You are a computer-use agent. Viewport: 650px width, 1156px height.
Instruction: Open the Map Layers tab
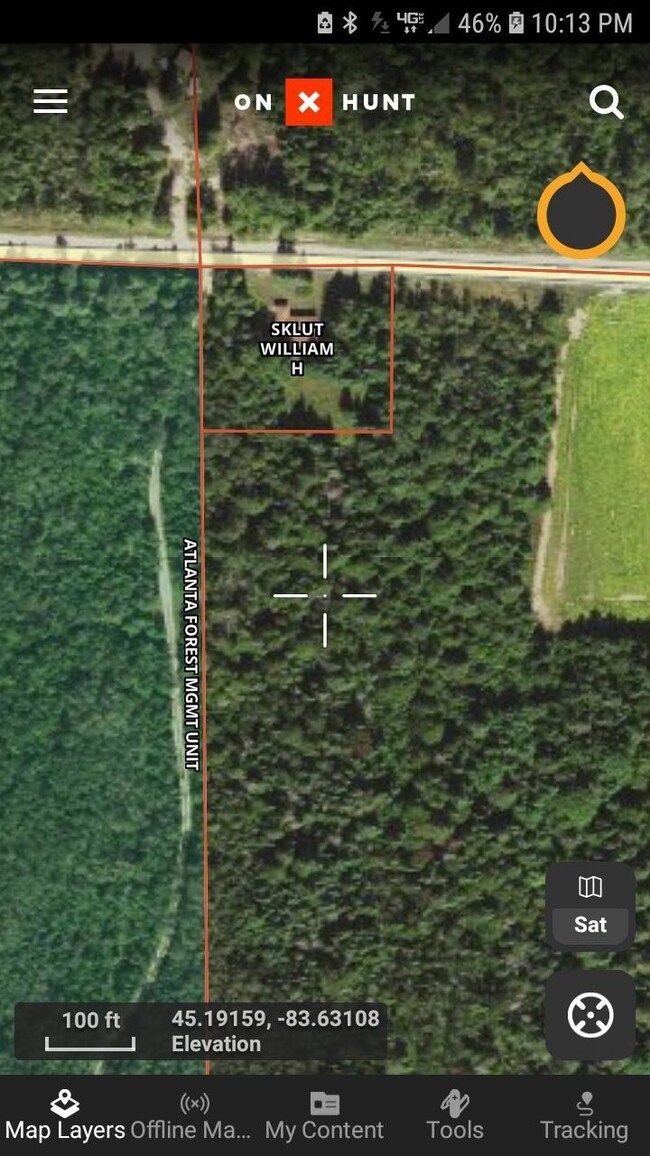[65, 1116]
